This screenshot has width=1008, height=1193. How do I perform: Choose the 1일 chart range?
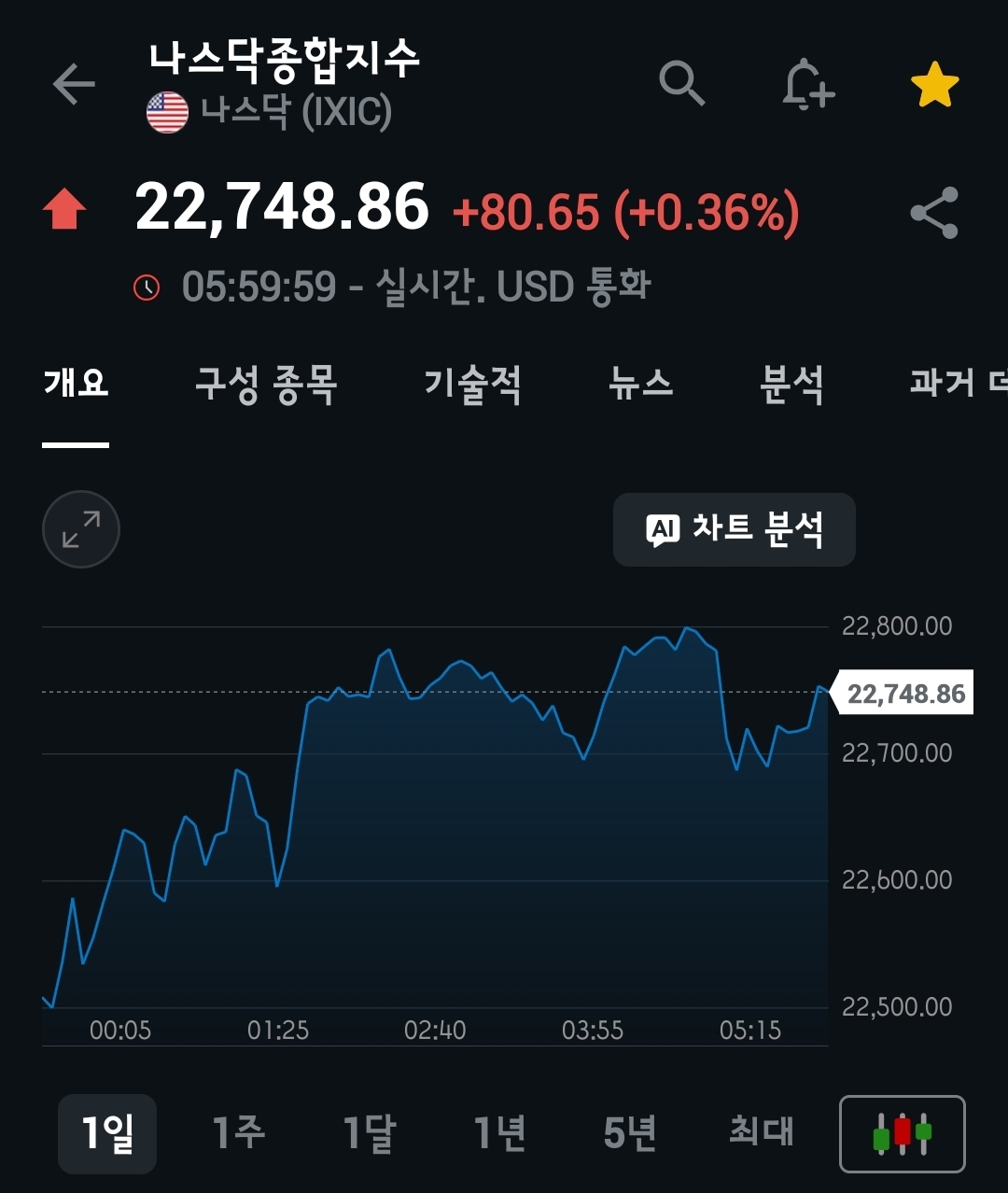pyautogui.click(x=107, y=1133)
